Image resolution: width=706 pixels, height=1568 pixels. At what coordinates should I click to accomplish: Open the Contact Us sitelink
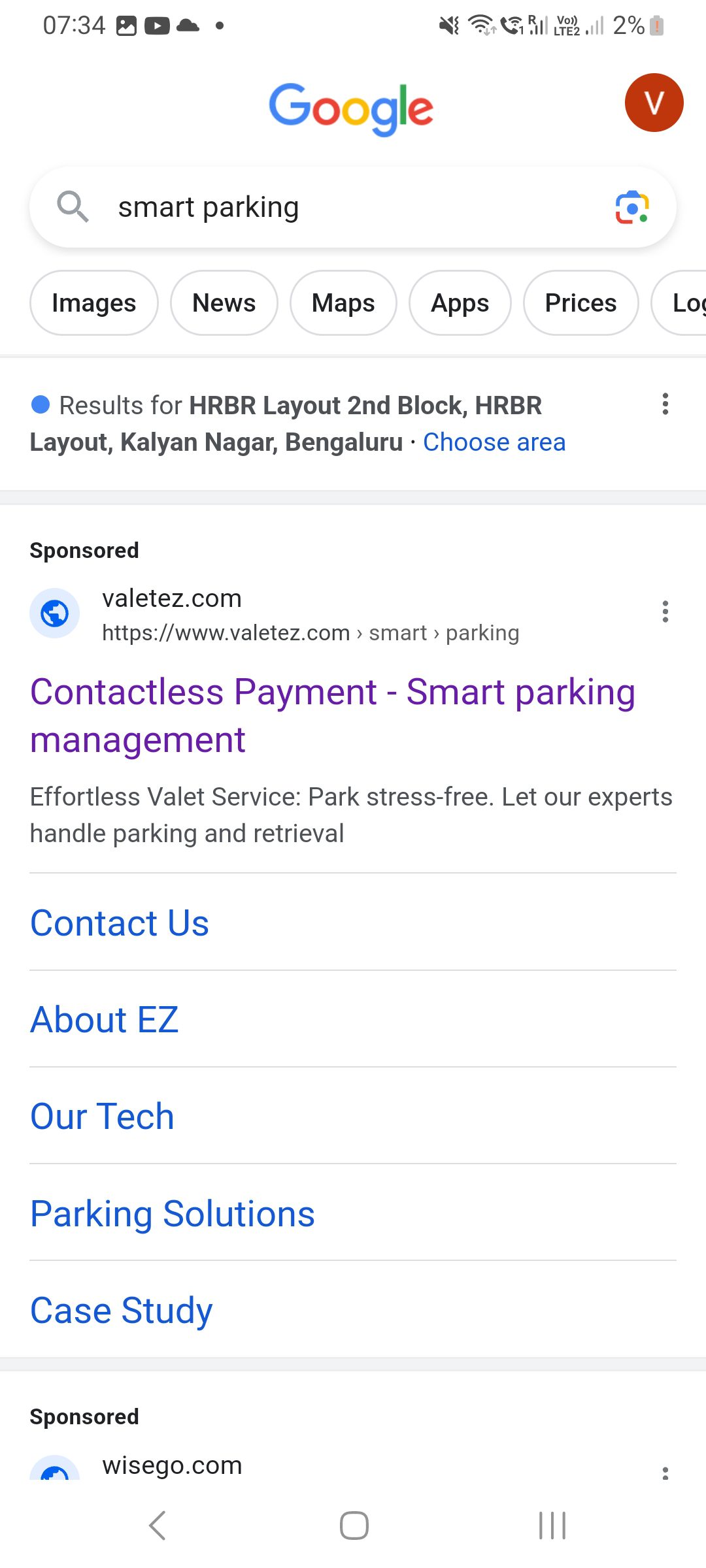pyautogui.click(x=120, y=923)
